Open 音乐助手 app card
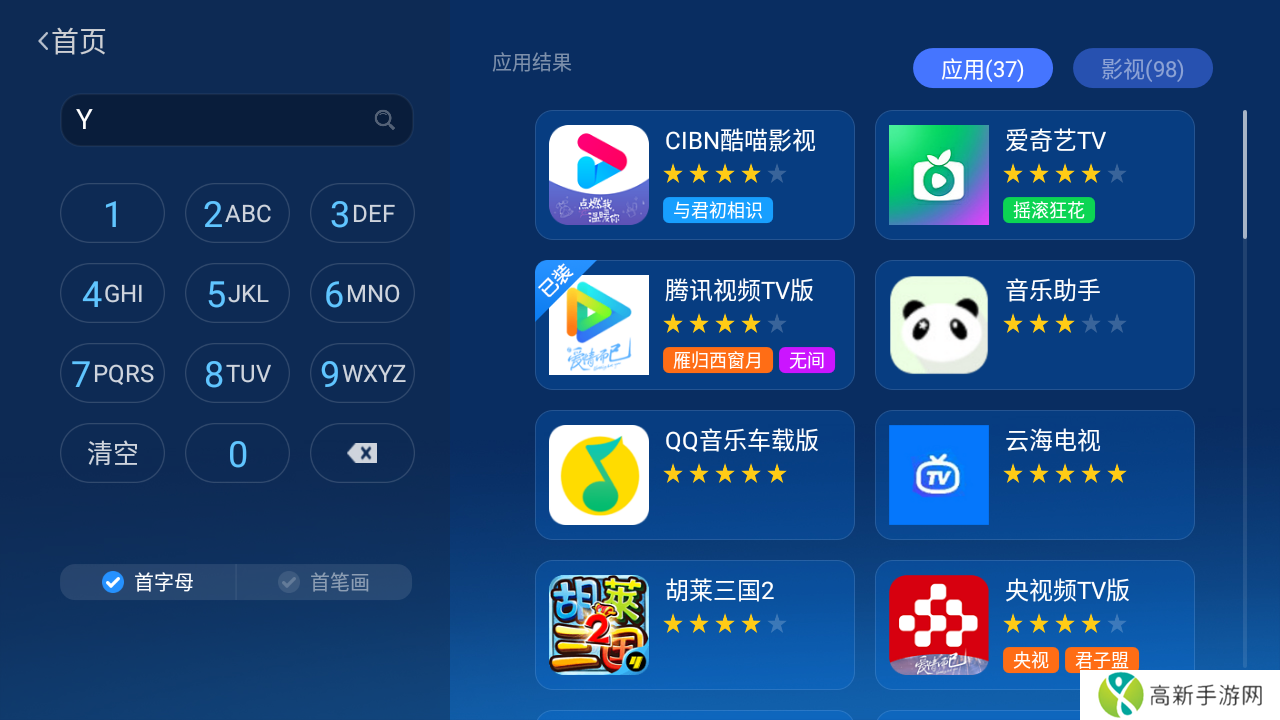The width and height of the screenshot is (1280, 720). 1034,325
